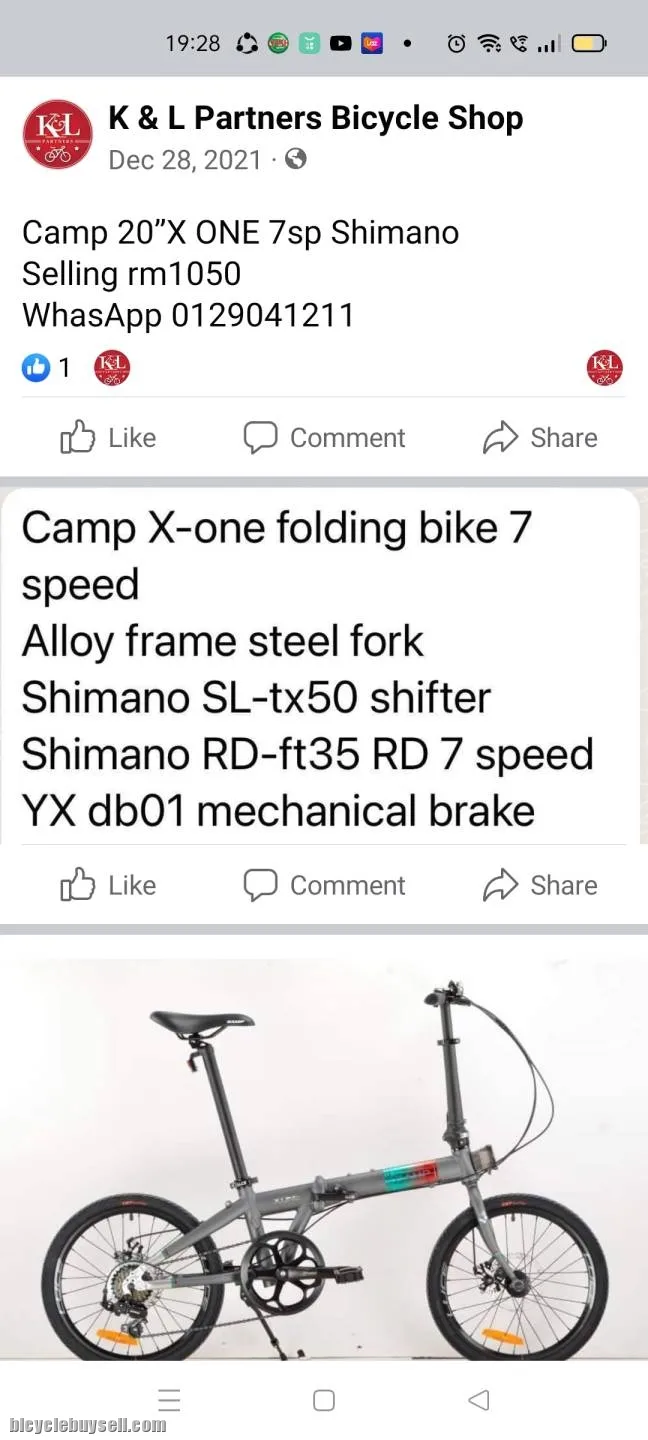Like the specs image listing YX db01 brake
The image size is (648, 1440).
pos(108,885)
